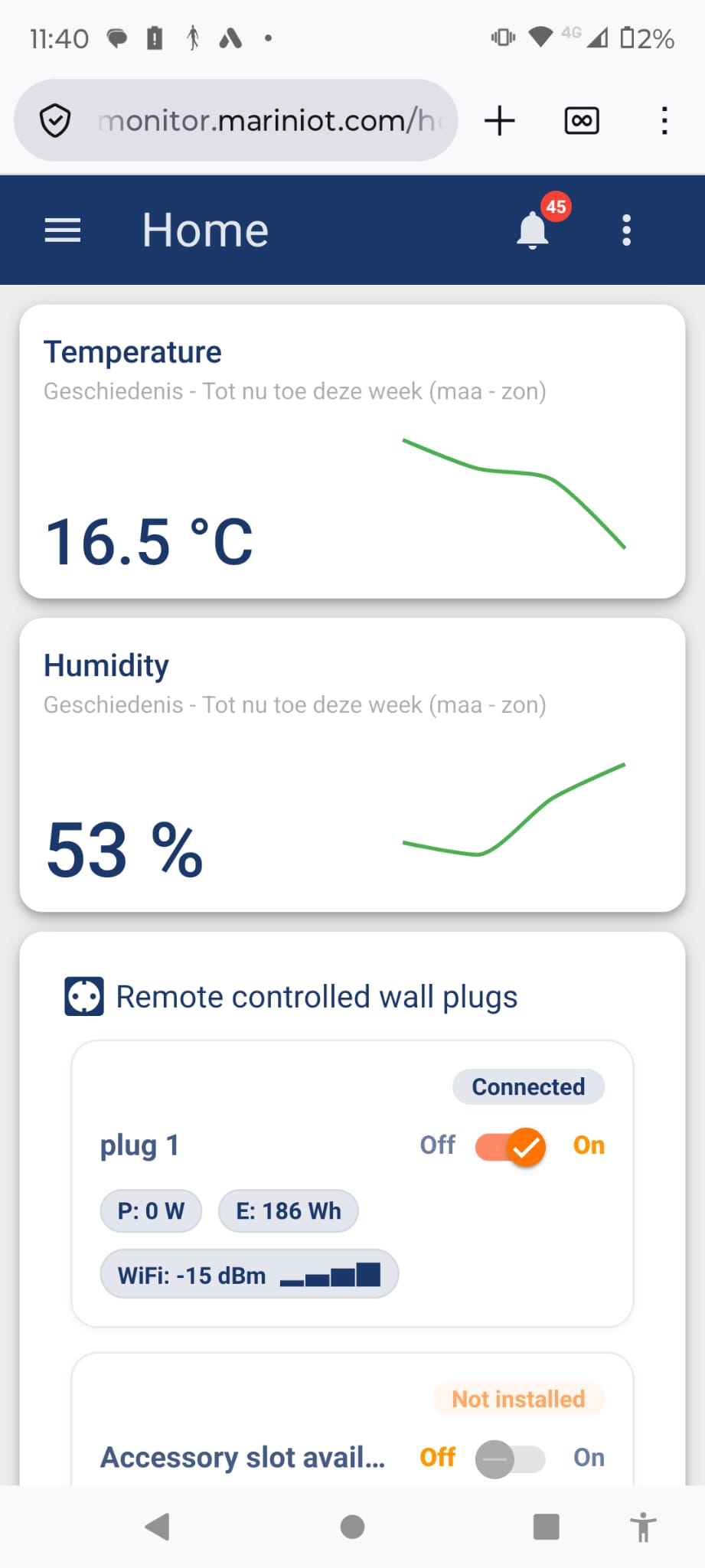Open recent apps from navigation bar
The width and height of the screenshot is (705, 1568).
coord(546,1527)
